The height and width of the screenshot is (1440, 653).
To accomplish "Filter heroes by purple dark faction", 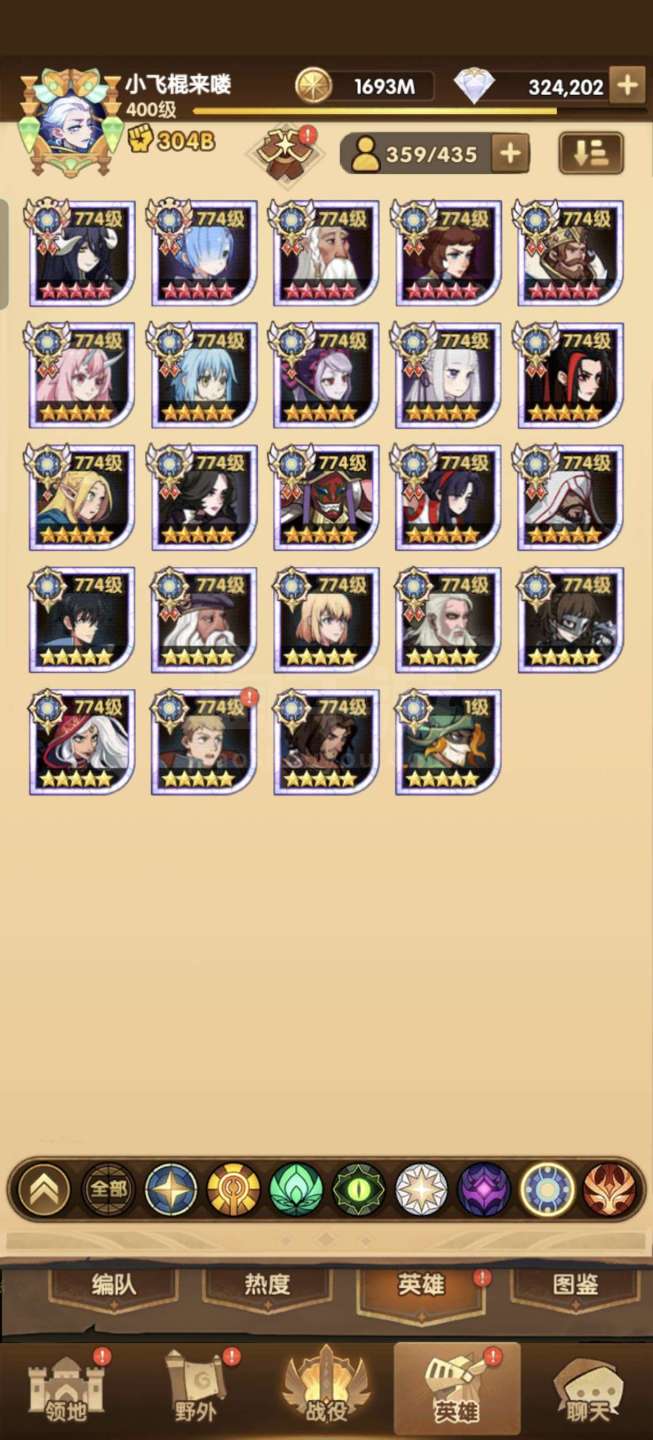I will point(484,1189).
